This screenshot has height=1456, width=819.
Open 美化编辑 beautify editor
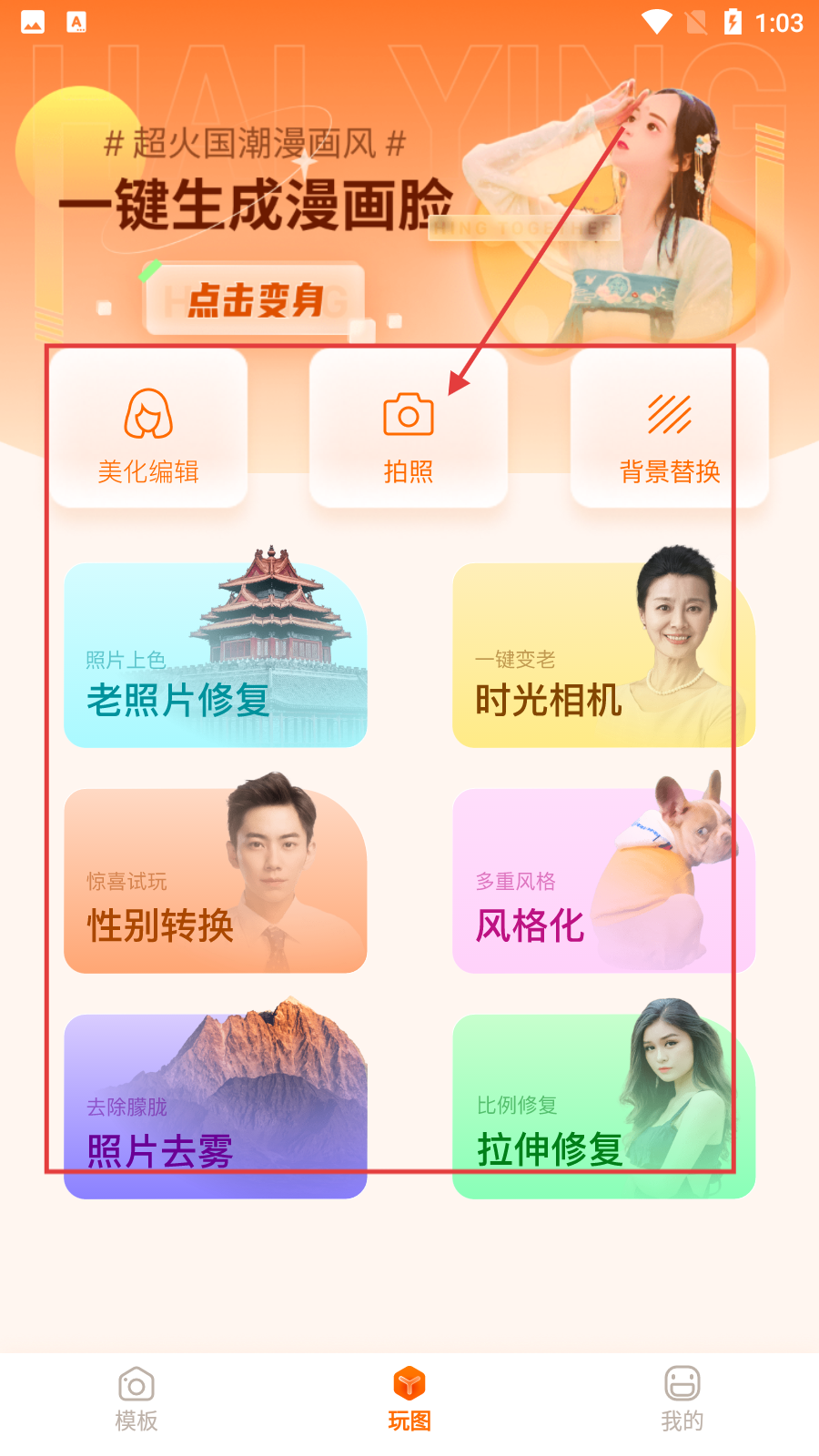click(x=148, y=429)
